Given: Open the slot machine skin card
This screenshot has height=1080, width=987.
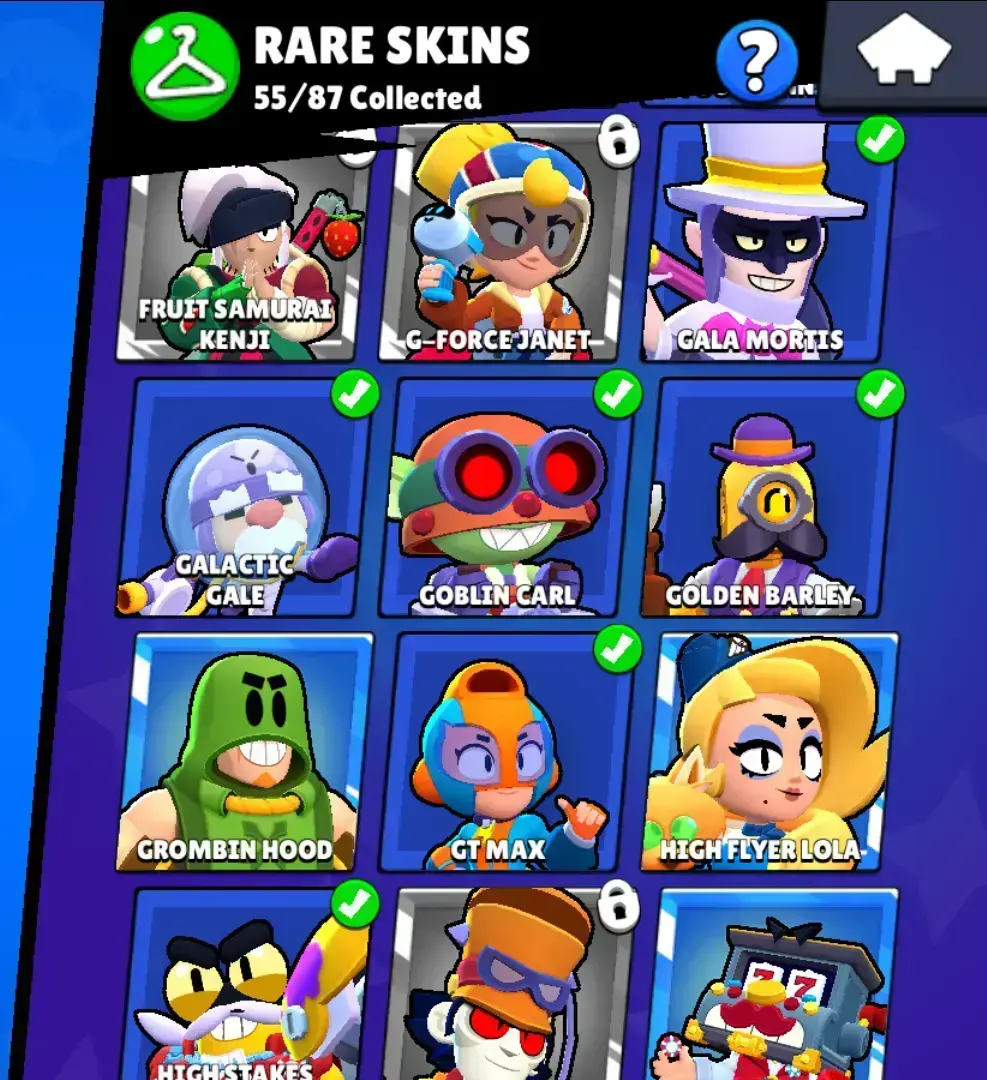Looking at the screenshot, I should click(770, 985).
